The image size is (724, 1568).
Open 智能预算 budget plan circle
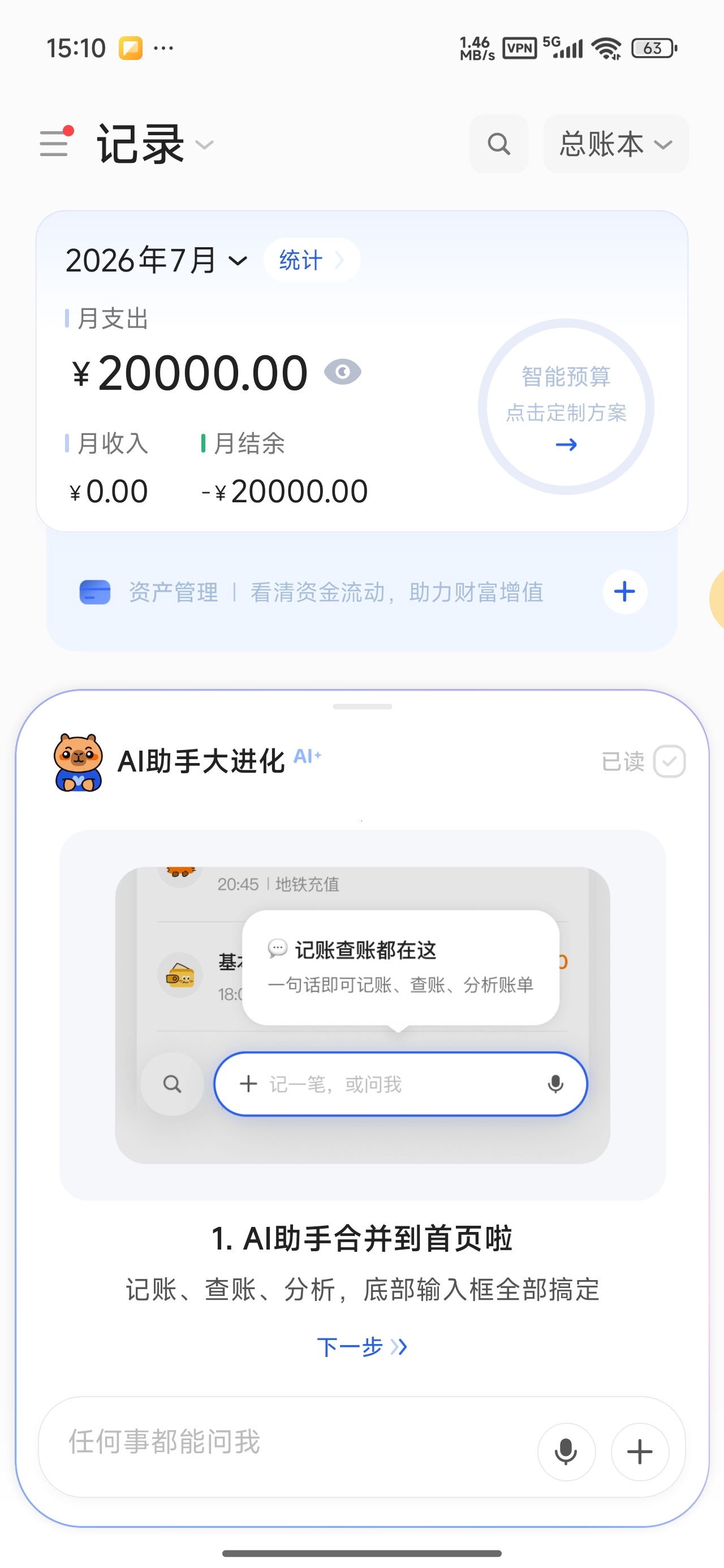click(566, 406)
